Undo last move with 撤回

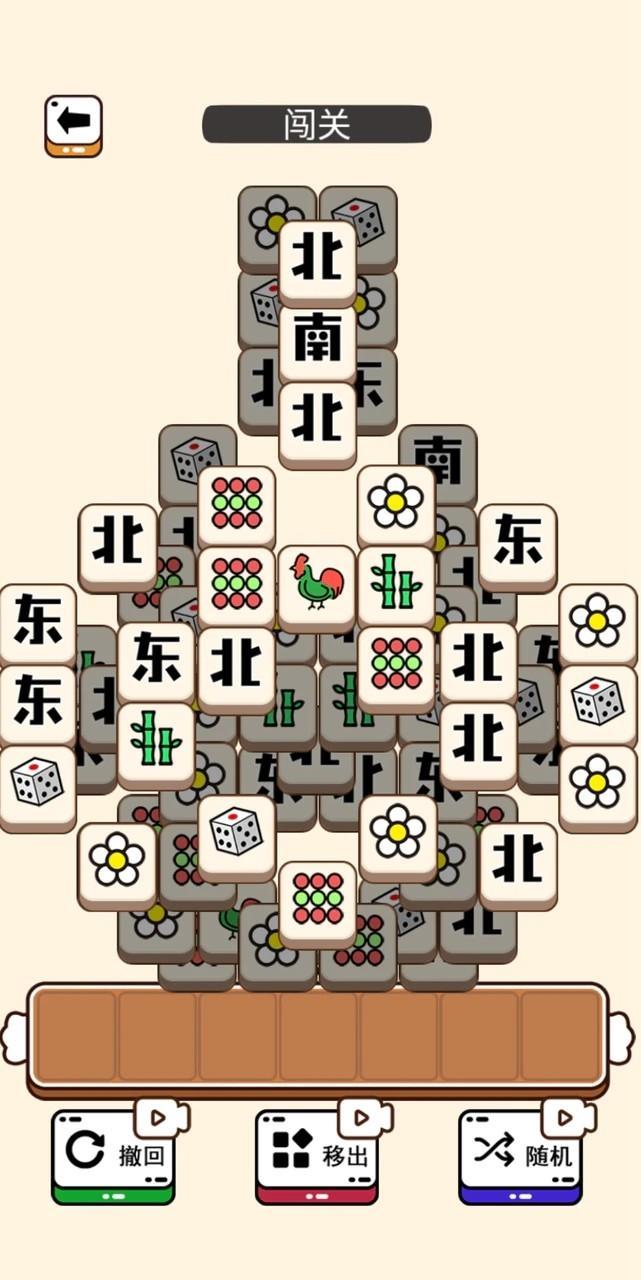point(113,1153)
